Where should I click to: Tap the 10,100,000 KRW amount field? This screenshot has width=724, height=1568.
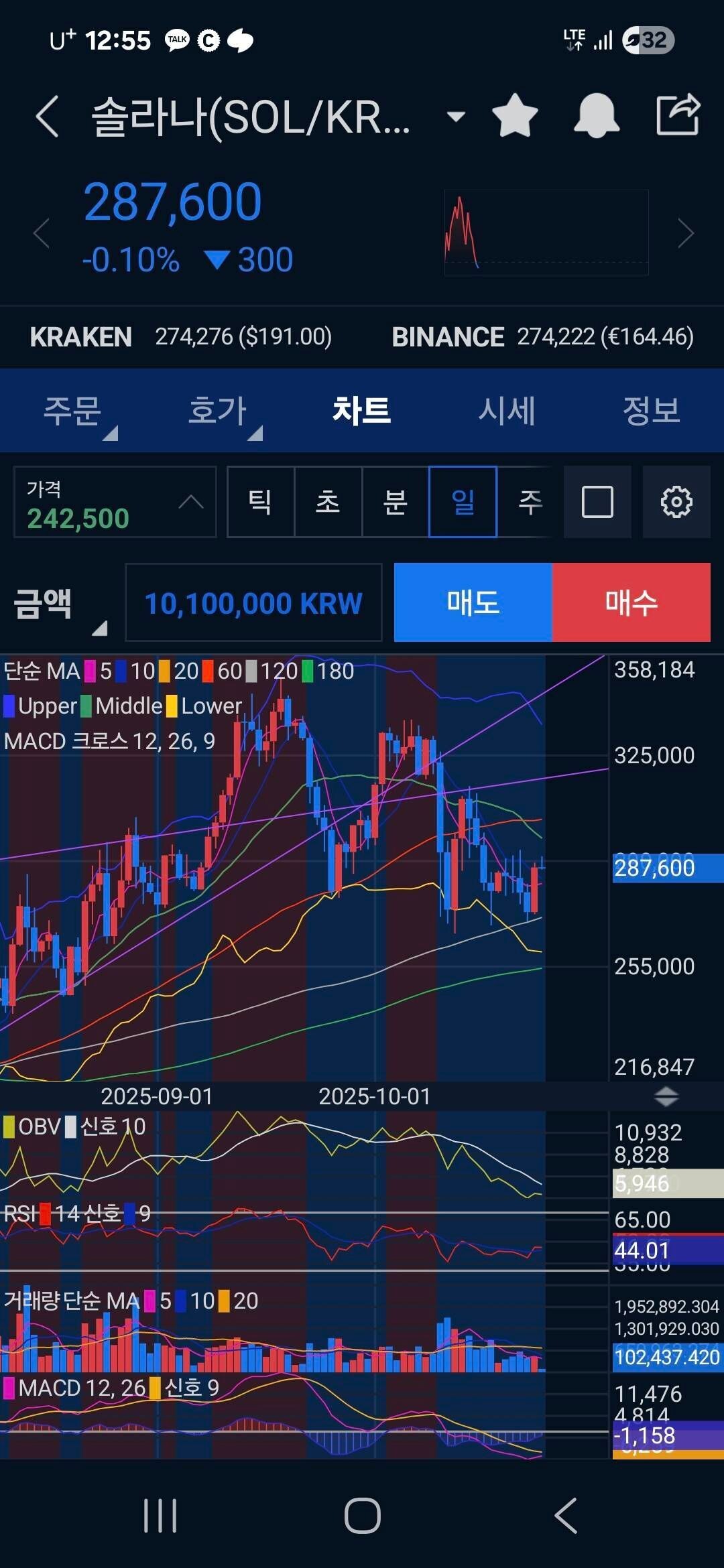click(x=253, y=602)
